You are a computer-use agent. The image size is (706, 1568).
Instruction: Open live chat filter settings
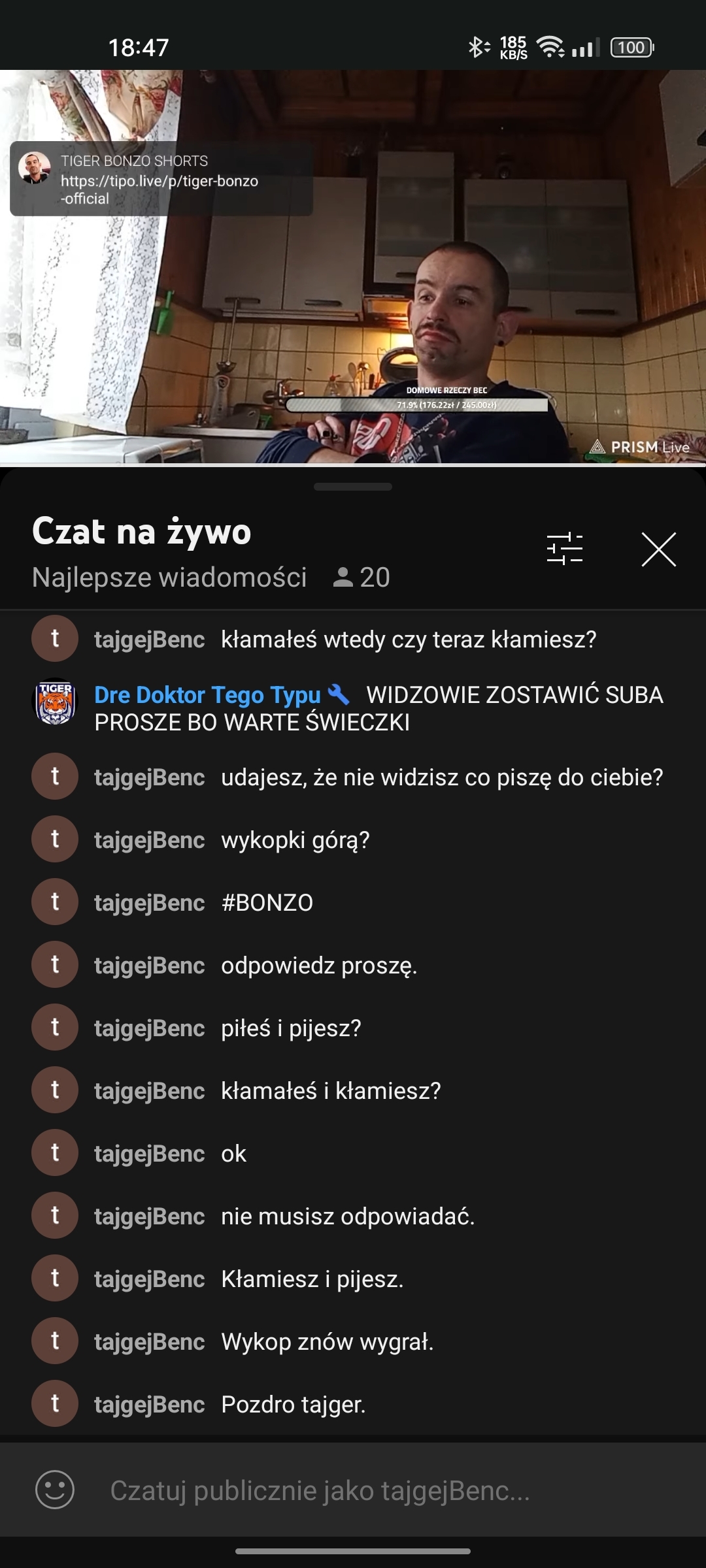[564, 549]
